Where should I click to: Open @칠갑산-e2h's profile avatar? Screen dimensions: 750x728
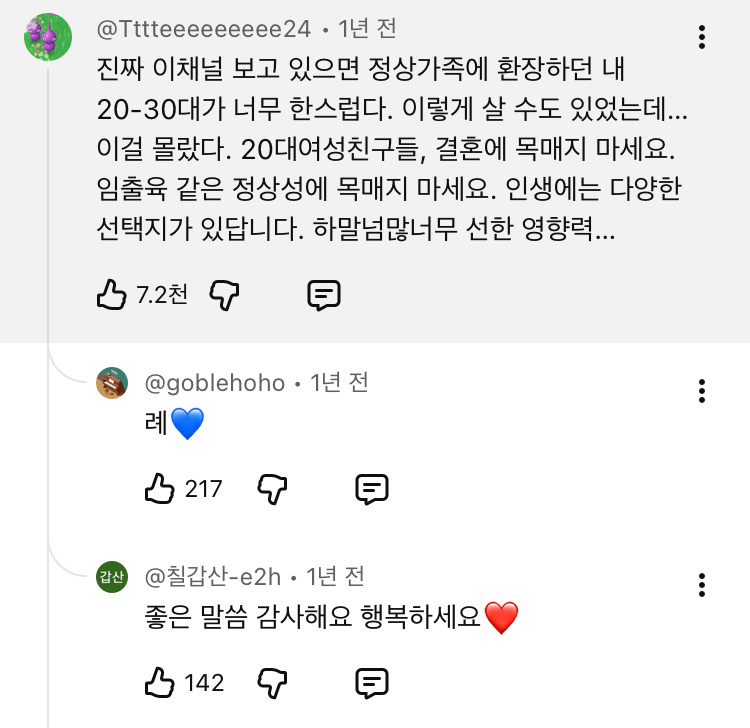point(112,577)
